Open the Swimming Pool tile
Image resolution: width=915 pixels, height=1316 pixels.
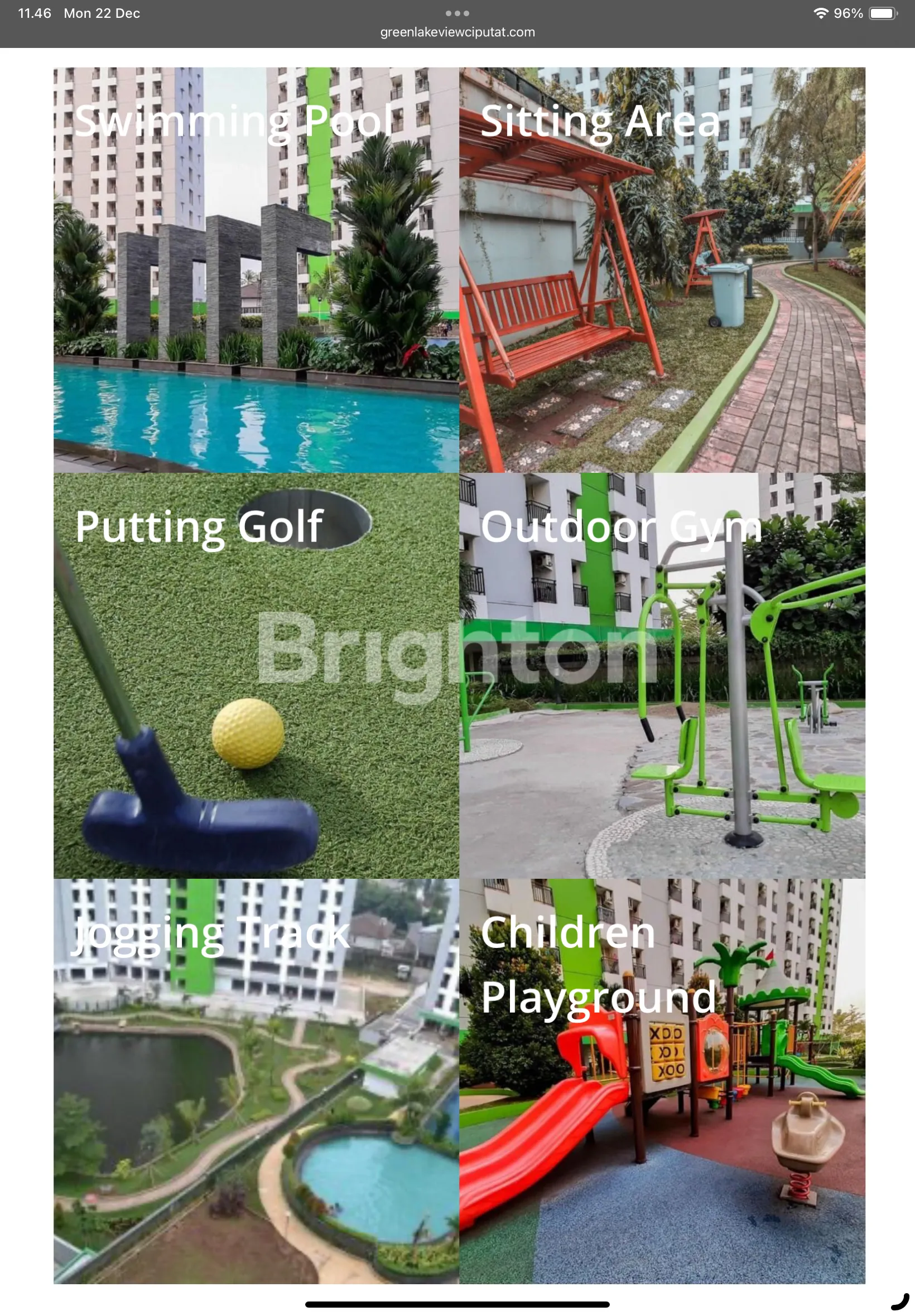(256, 269)
